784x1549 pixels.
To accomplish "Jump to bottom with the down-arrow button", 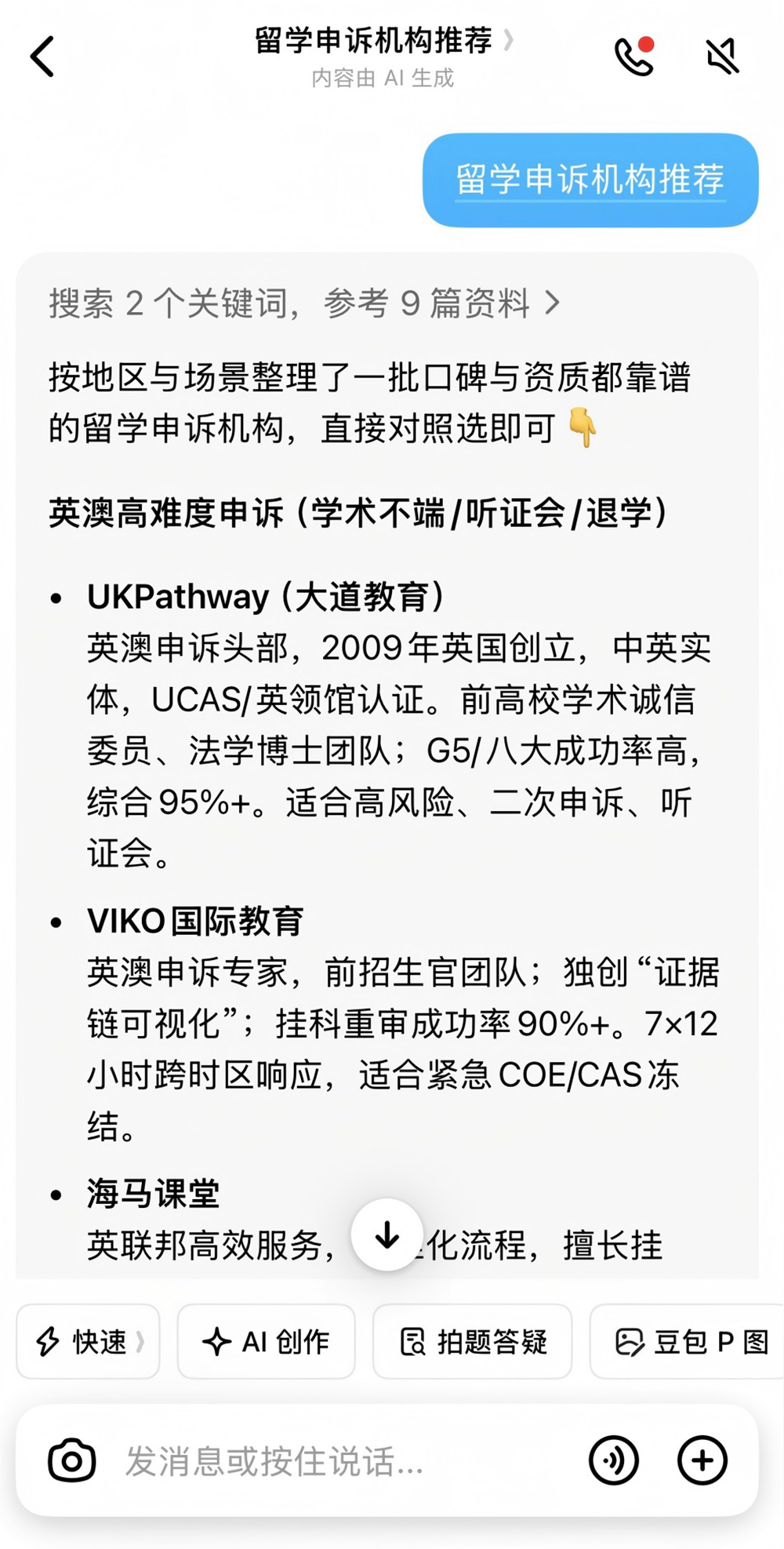I will point(387,1235).
